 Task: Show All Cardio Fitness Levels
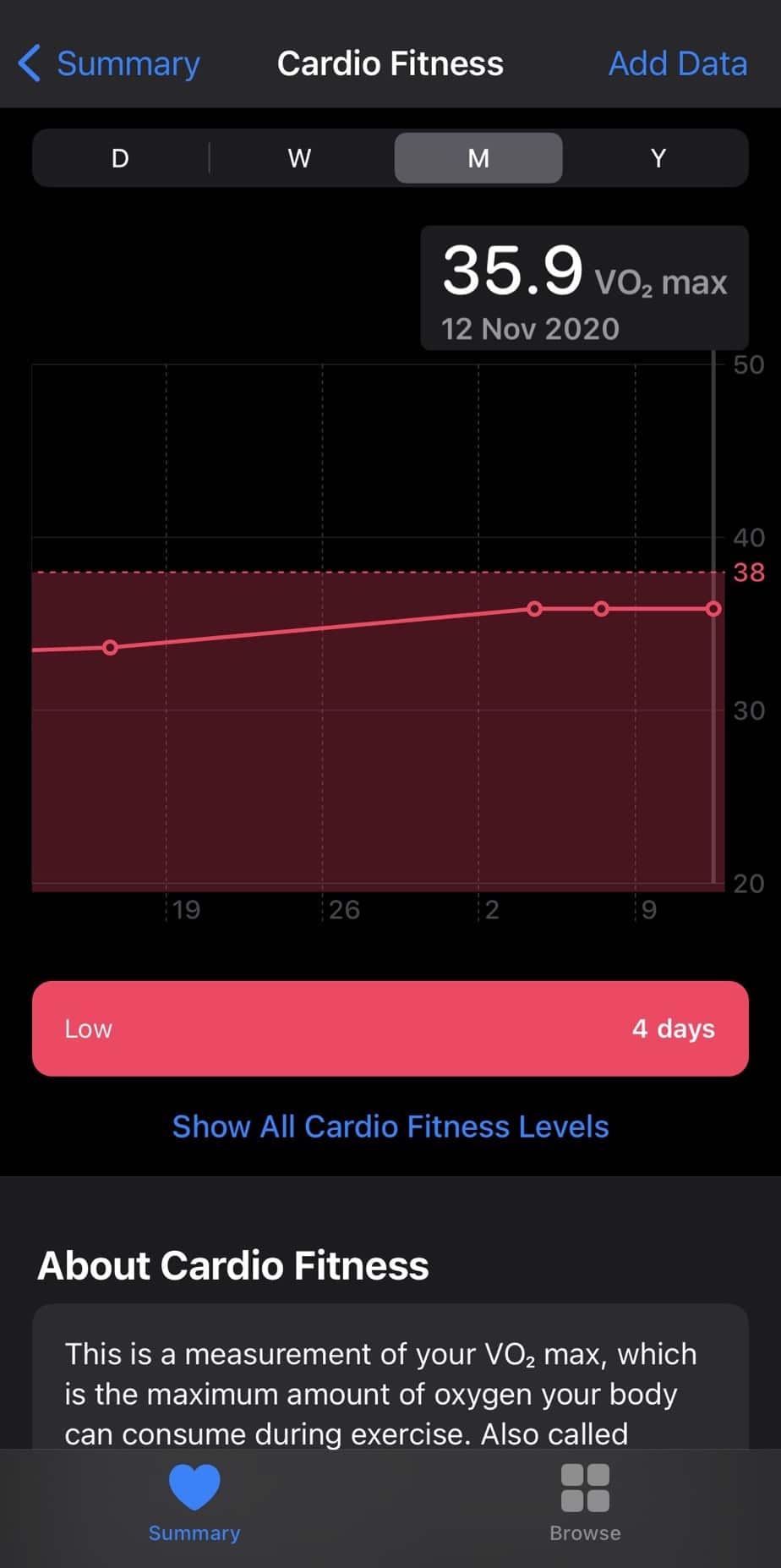[390, 1127]
